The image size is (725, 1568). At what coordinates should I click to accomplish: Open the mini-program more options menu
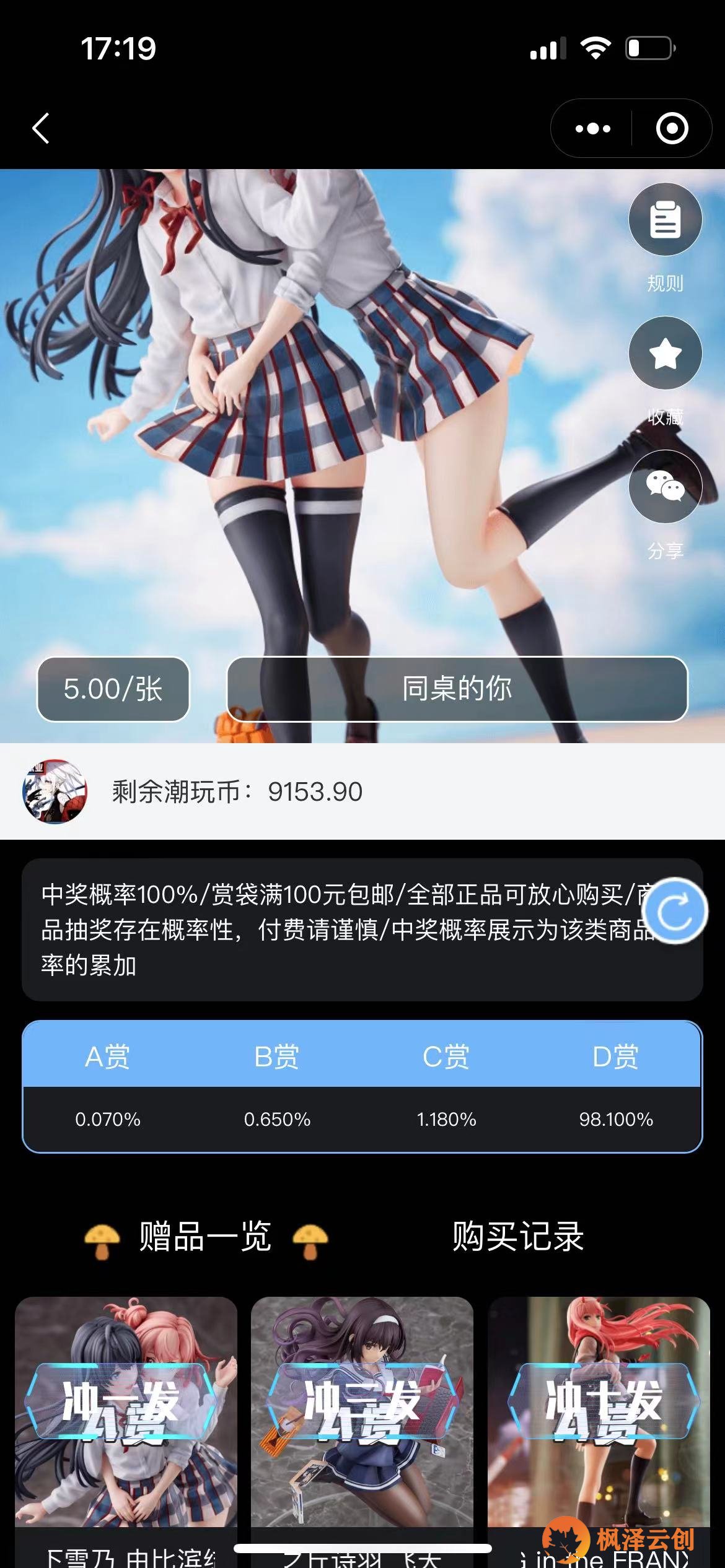pos(592,129)
